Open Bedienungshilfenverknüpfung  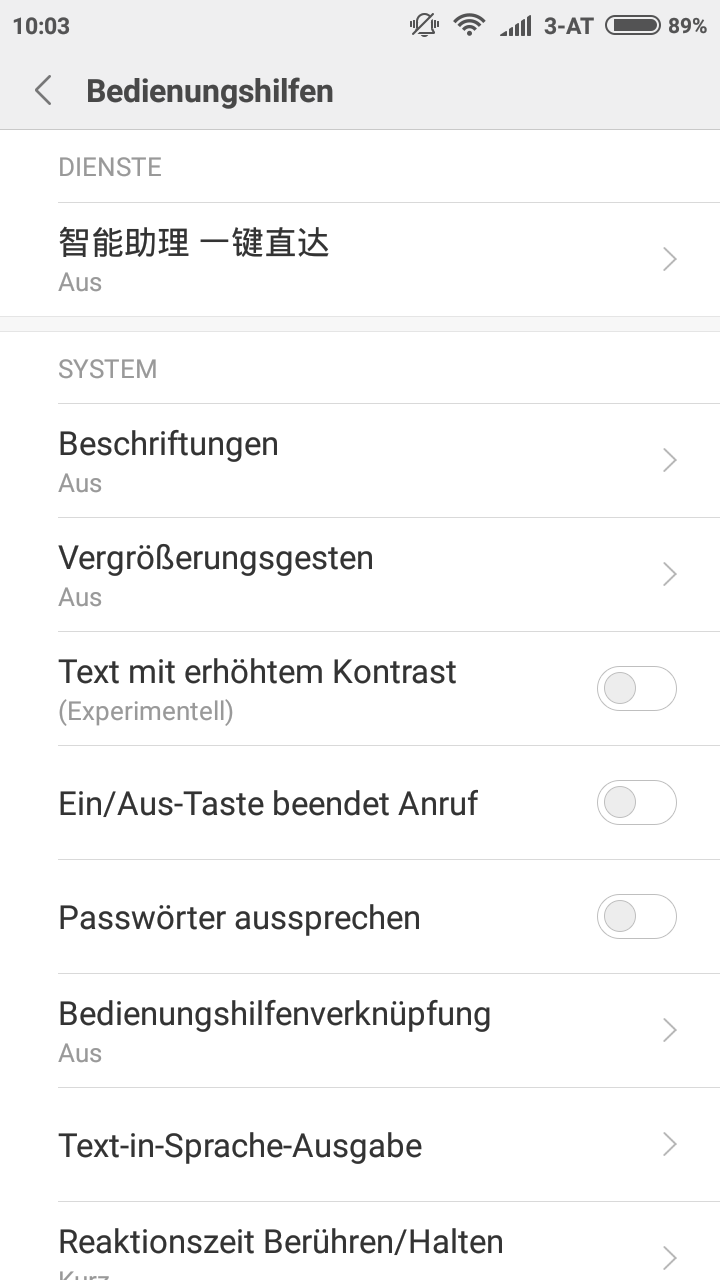click(x=360, y=1031)
